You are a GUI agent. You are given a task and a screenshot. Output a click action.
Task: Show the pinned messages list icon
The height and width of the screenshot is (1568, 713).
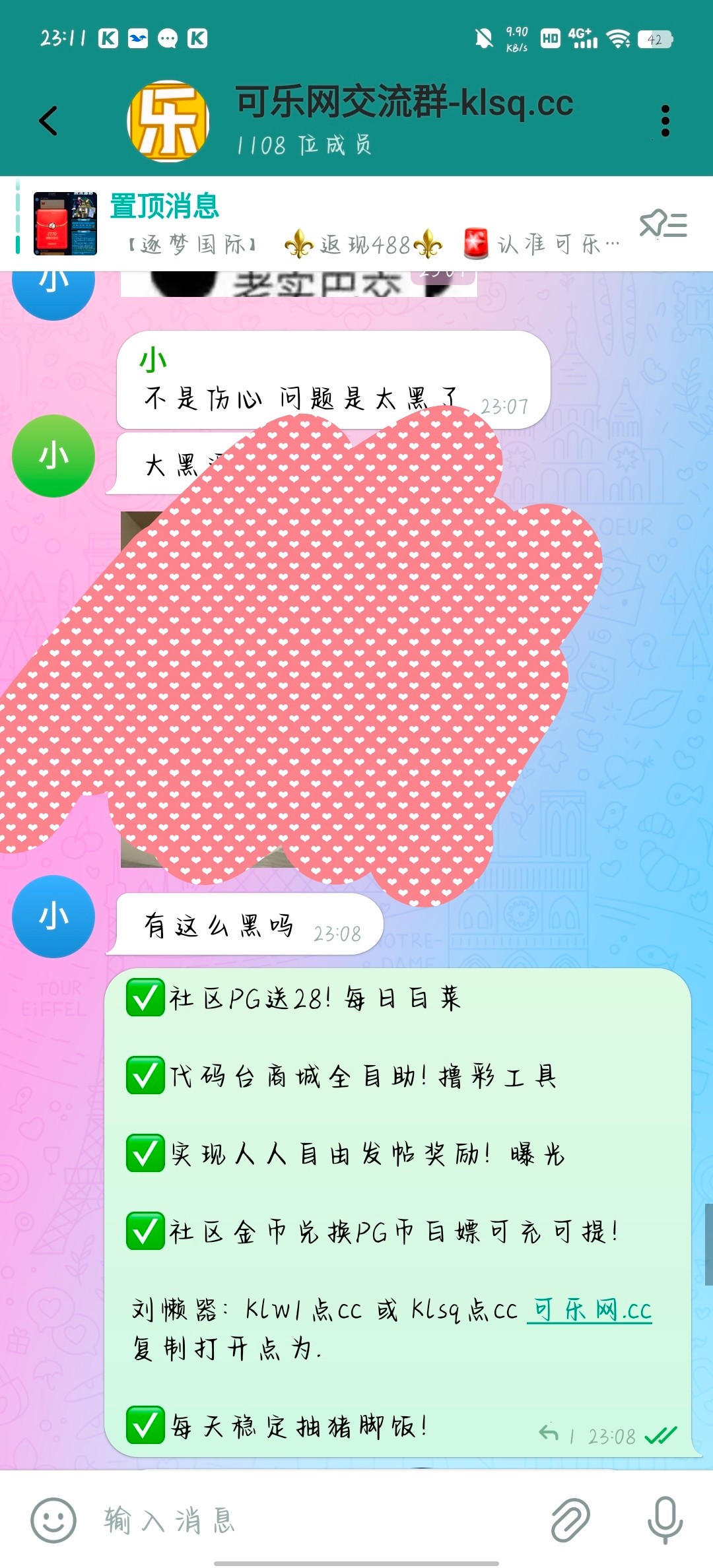point(663,224)
